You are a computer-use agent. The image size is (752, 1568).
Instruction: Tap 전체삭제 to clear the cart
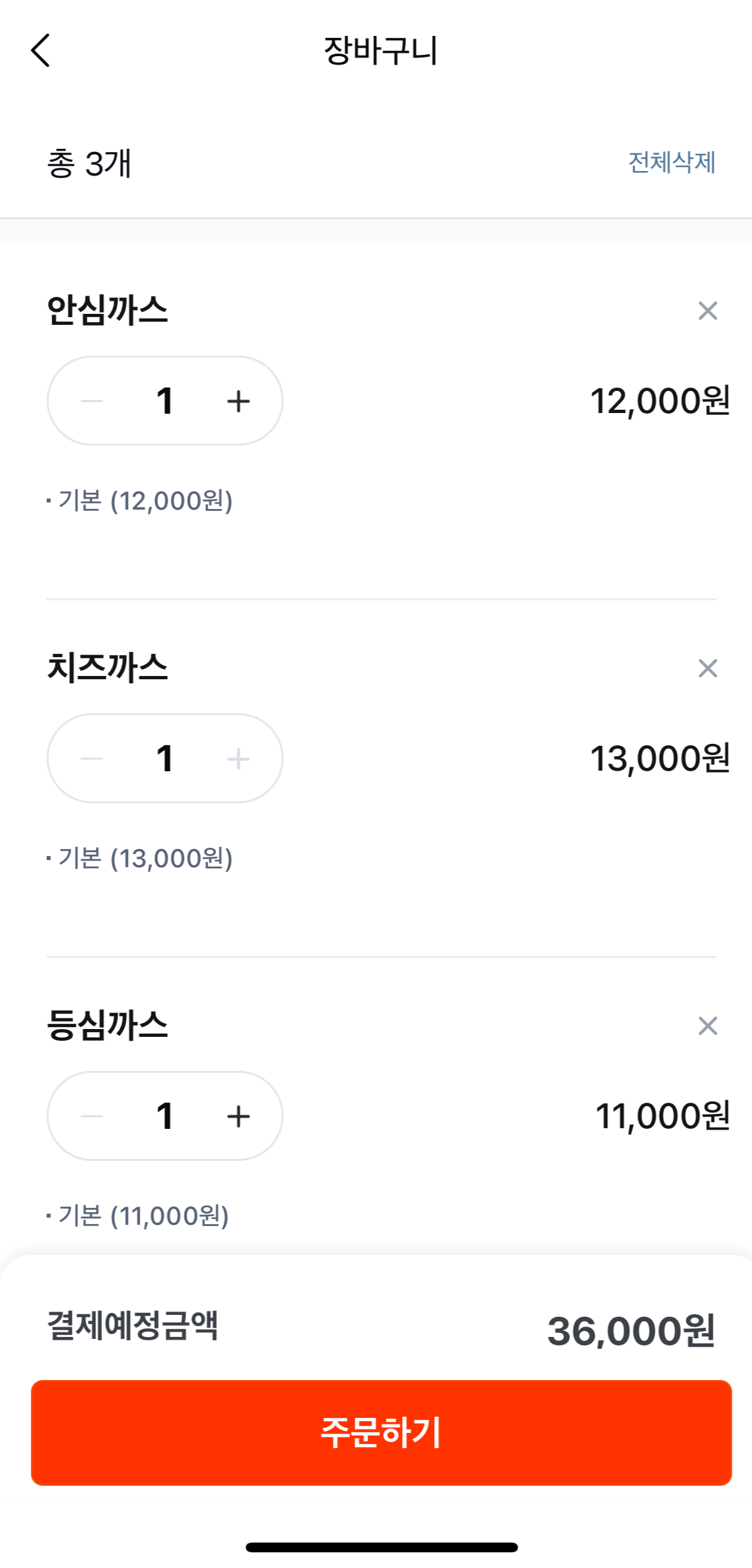click(672, 162)
